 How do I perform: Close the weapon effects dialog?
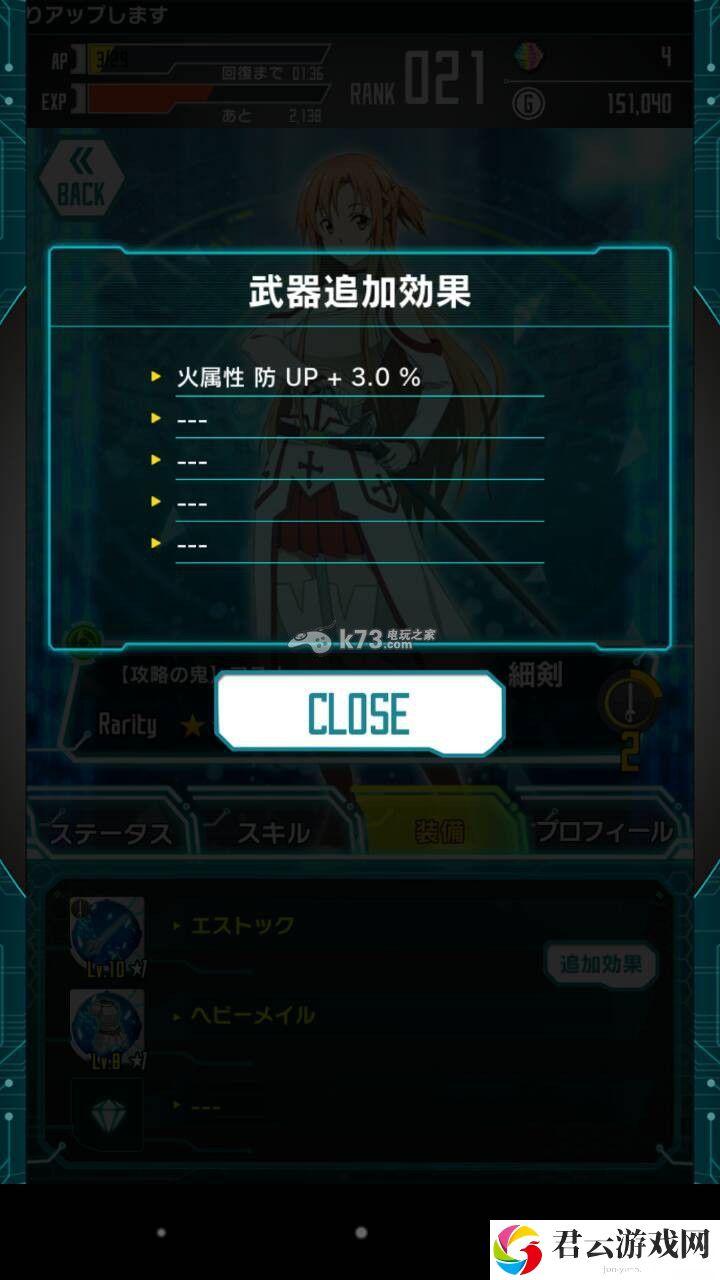360,713
